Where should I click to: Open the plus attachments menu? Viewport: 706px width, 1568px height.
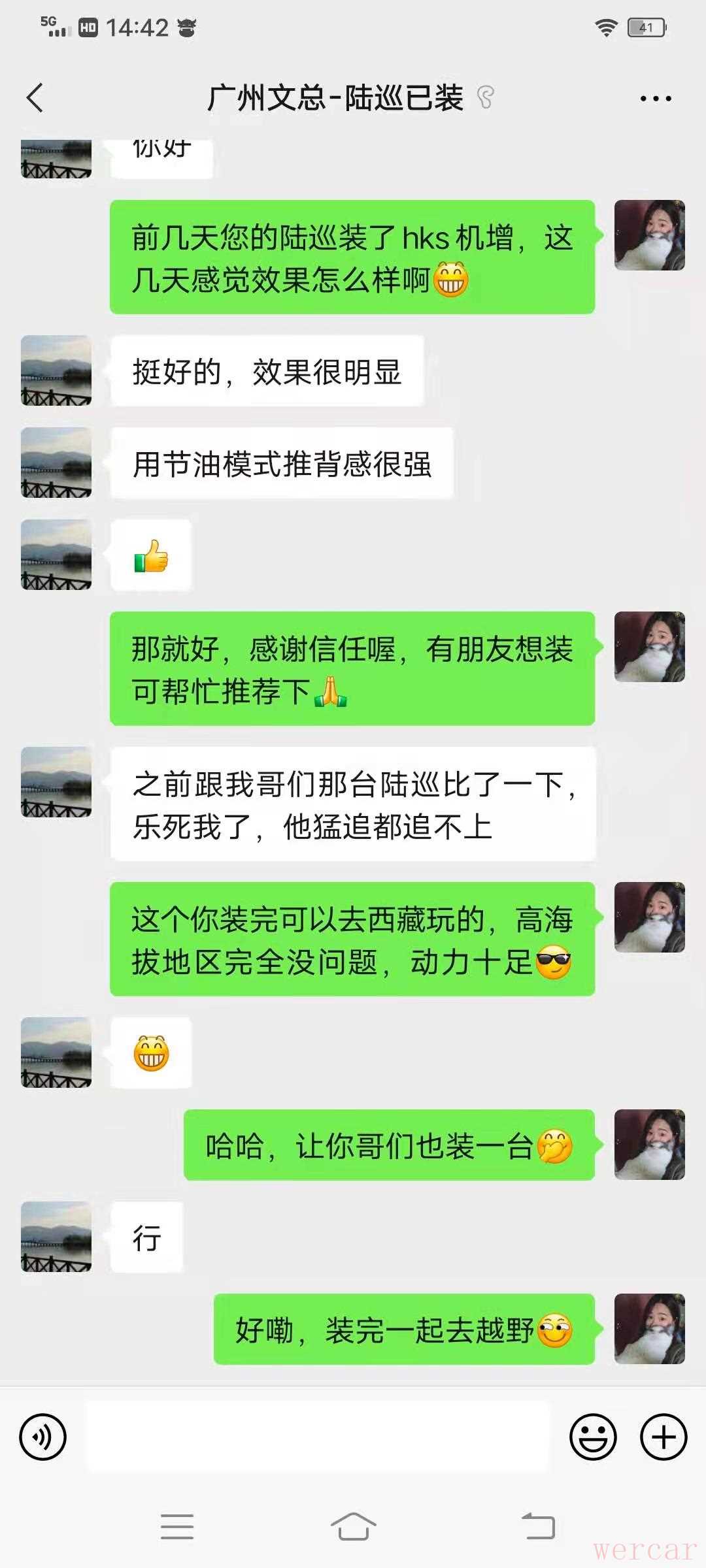tap(664, 1437)
